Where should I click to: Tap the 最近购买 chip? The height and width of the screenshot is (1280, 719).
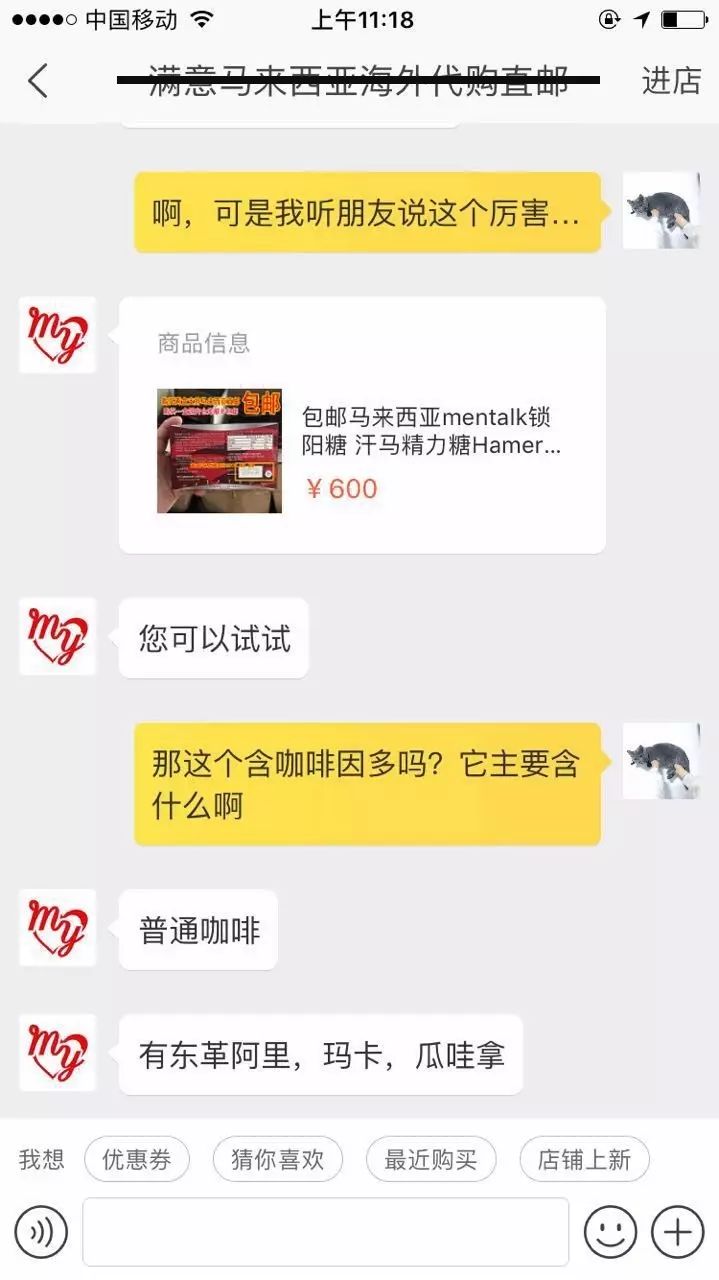click(x=431, y=1160)
